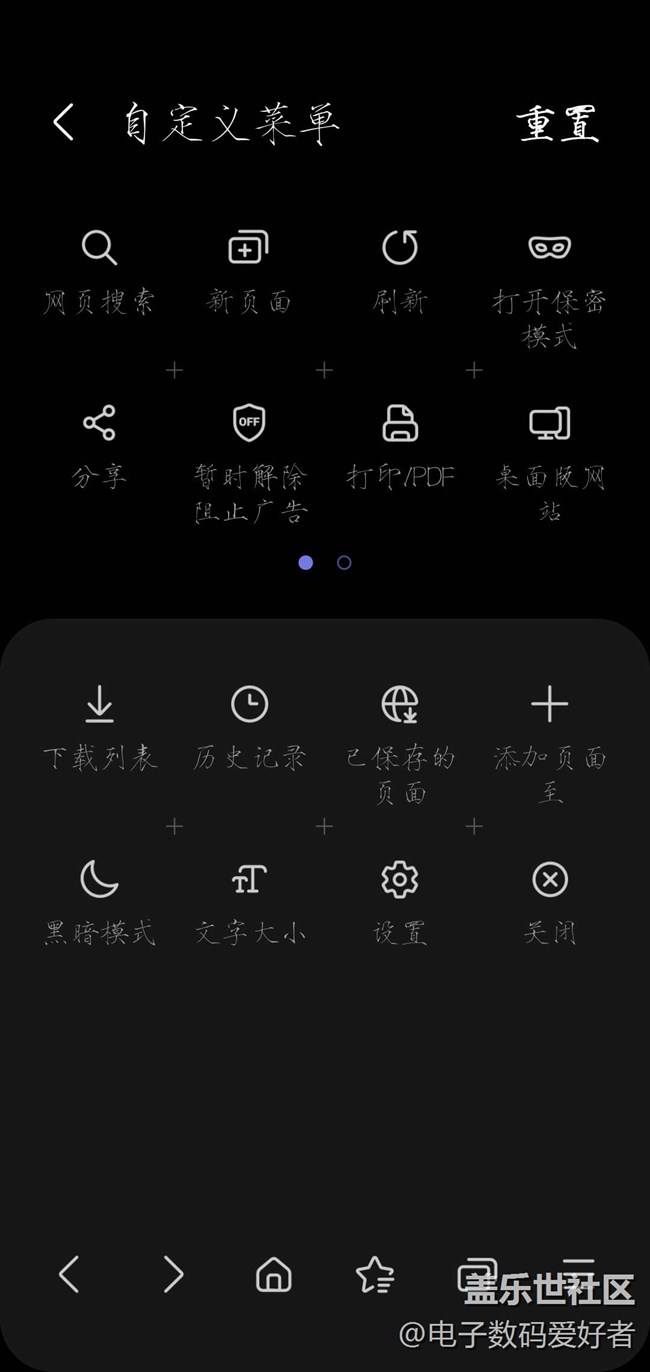Select 已保存的页面 item
The image size is (650, 1372).
400,705
